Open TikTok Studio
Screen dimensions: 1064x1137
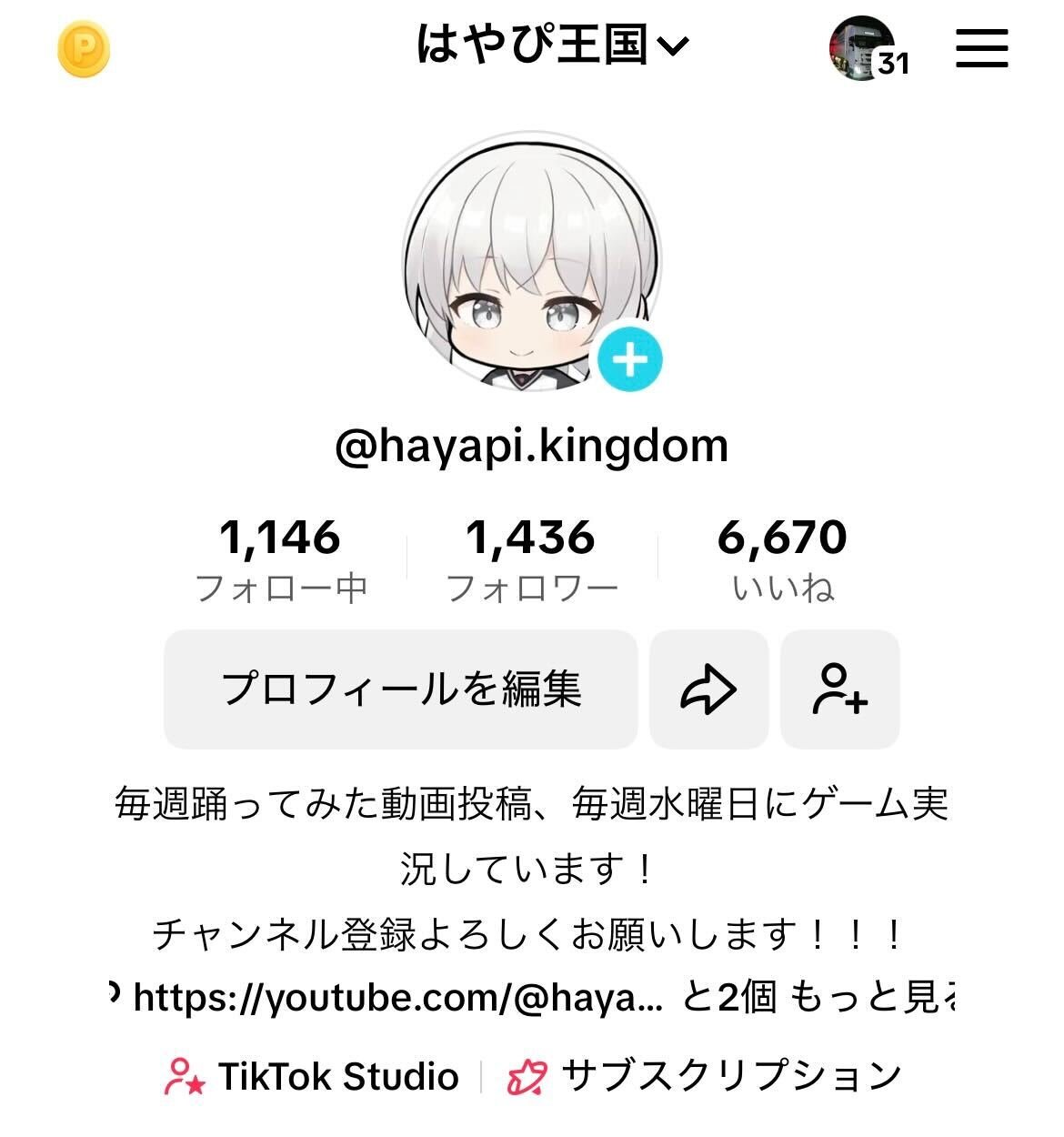point(313,1077)
